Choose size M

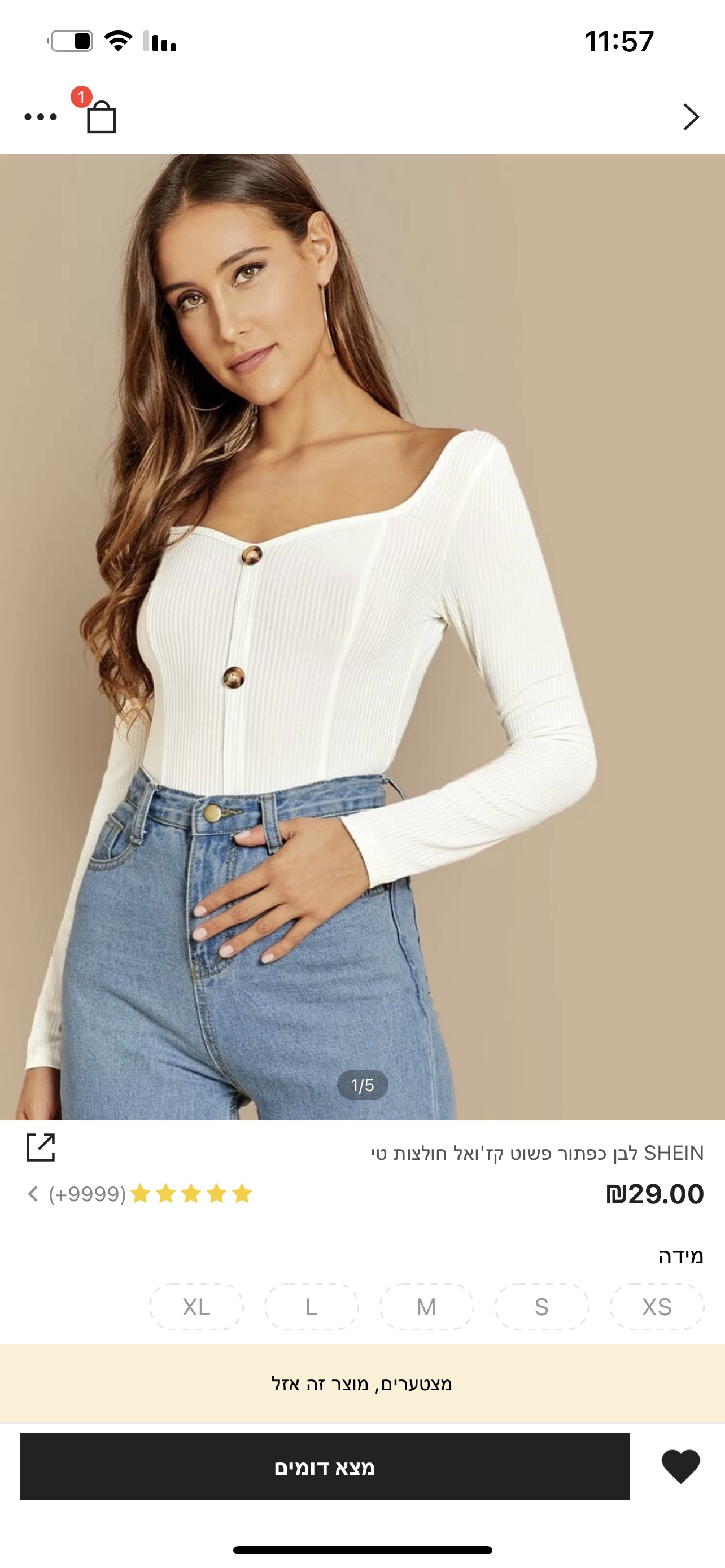(427, 1307)
